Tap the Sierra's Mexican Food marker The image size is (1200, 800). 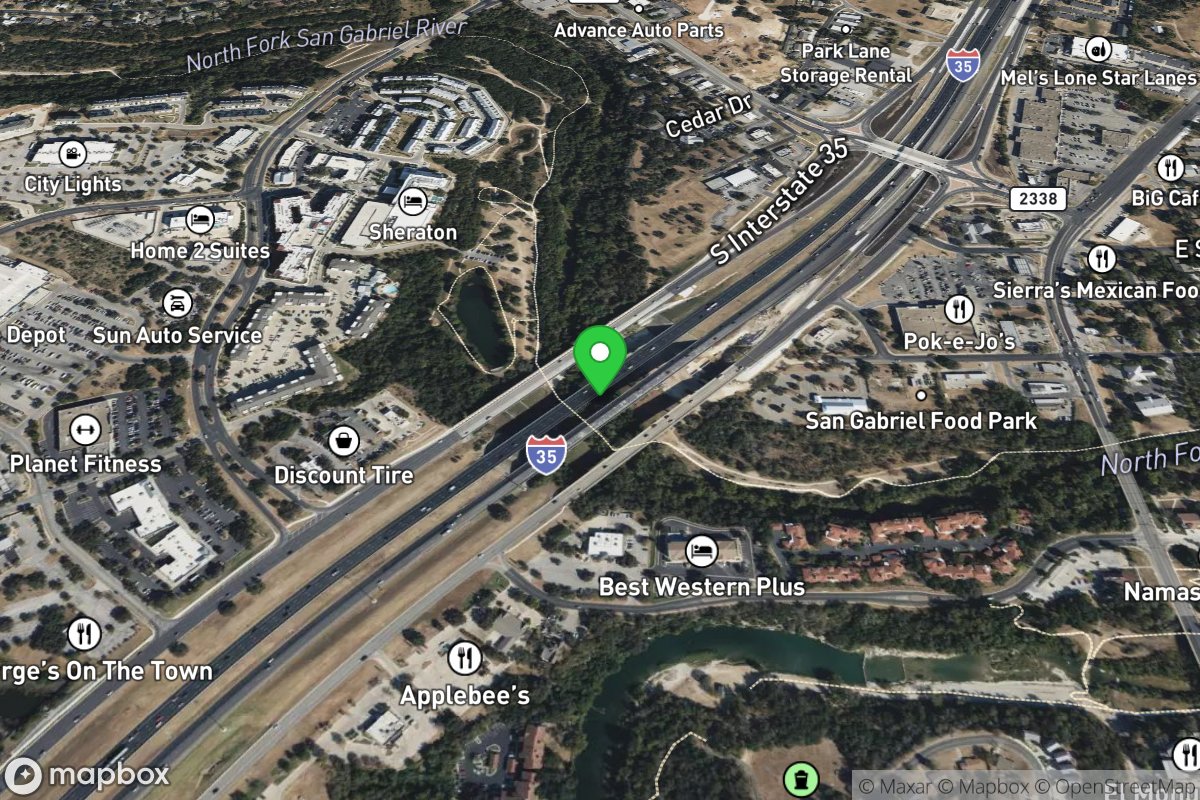1101,259
